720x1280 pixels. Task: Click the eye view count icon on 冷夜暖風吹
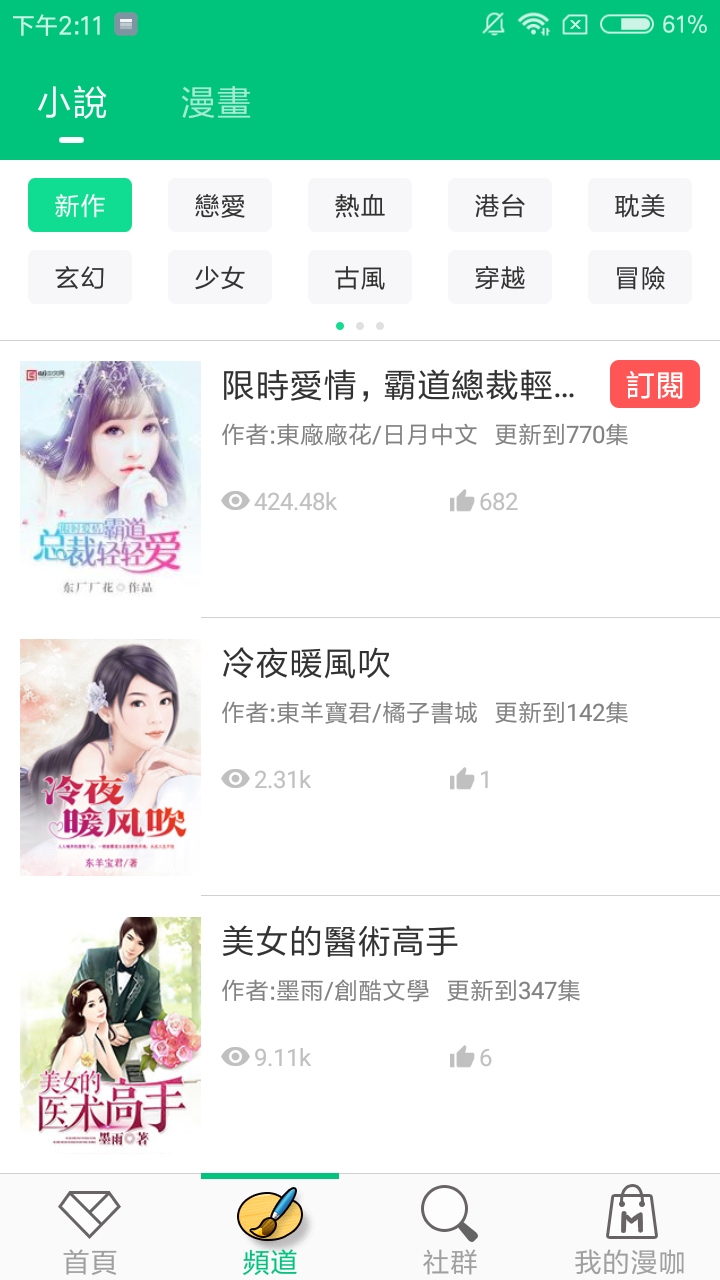tap(235, 779)
